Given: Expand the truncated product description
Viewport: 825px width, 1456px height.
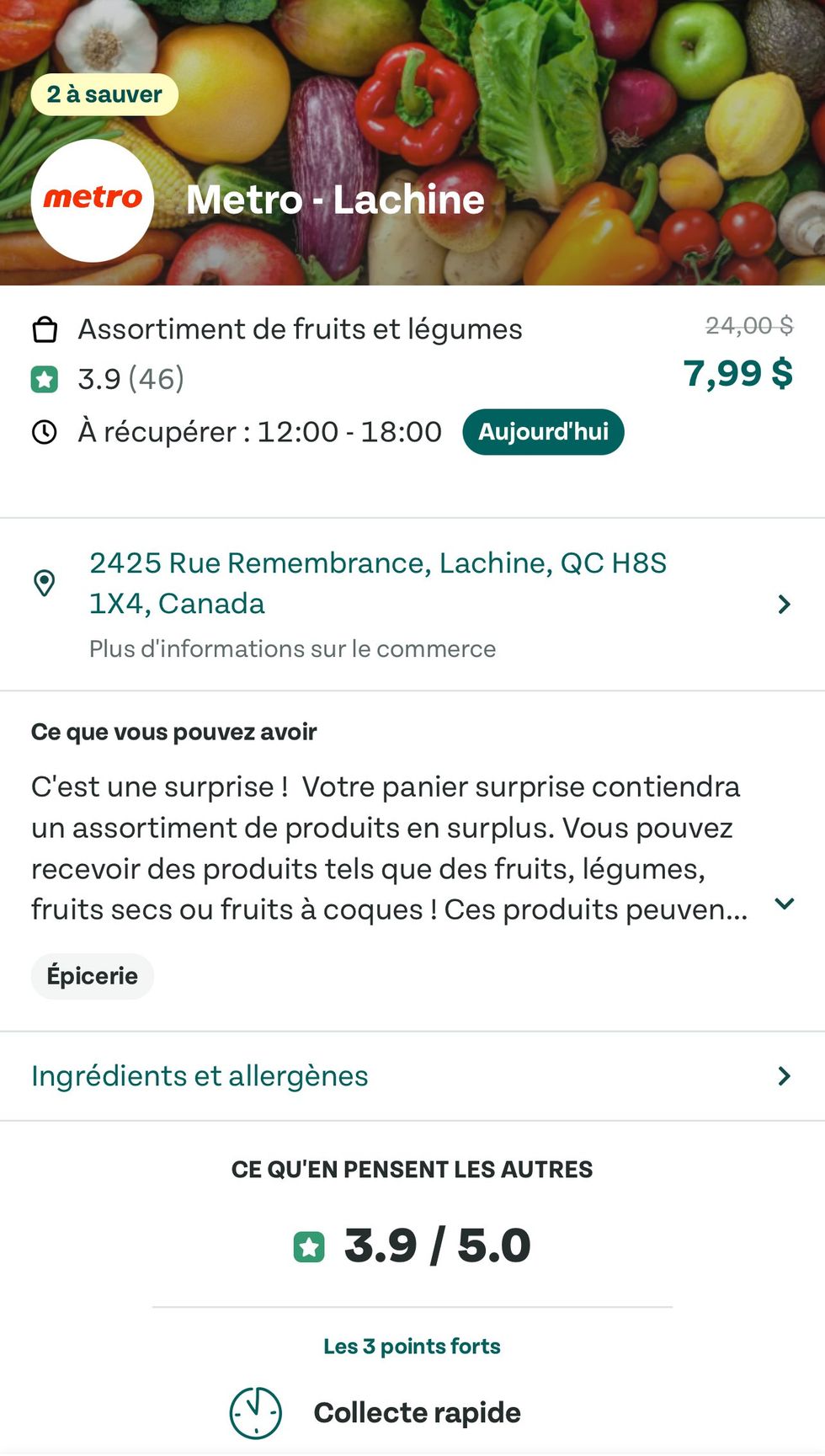Looking at the screenshot, I should tap(785, 904).
